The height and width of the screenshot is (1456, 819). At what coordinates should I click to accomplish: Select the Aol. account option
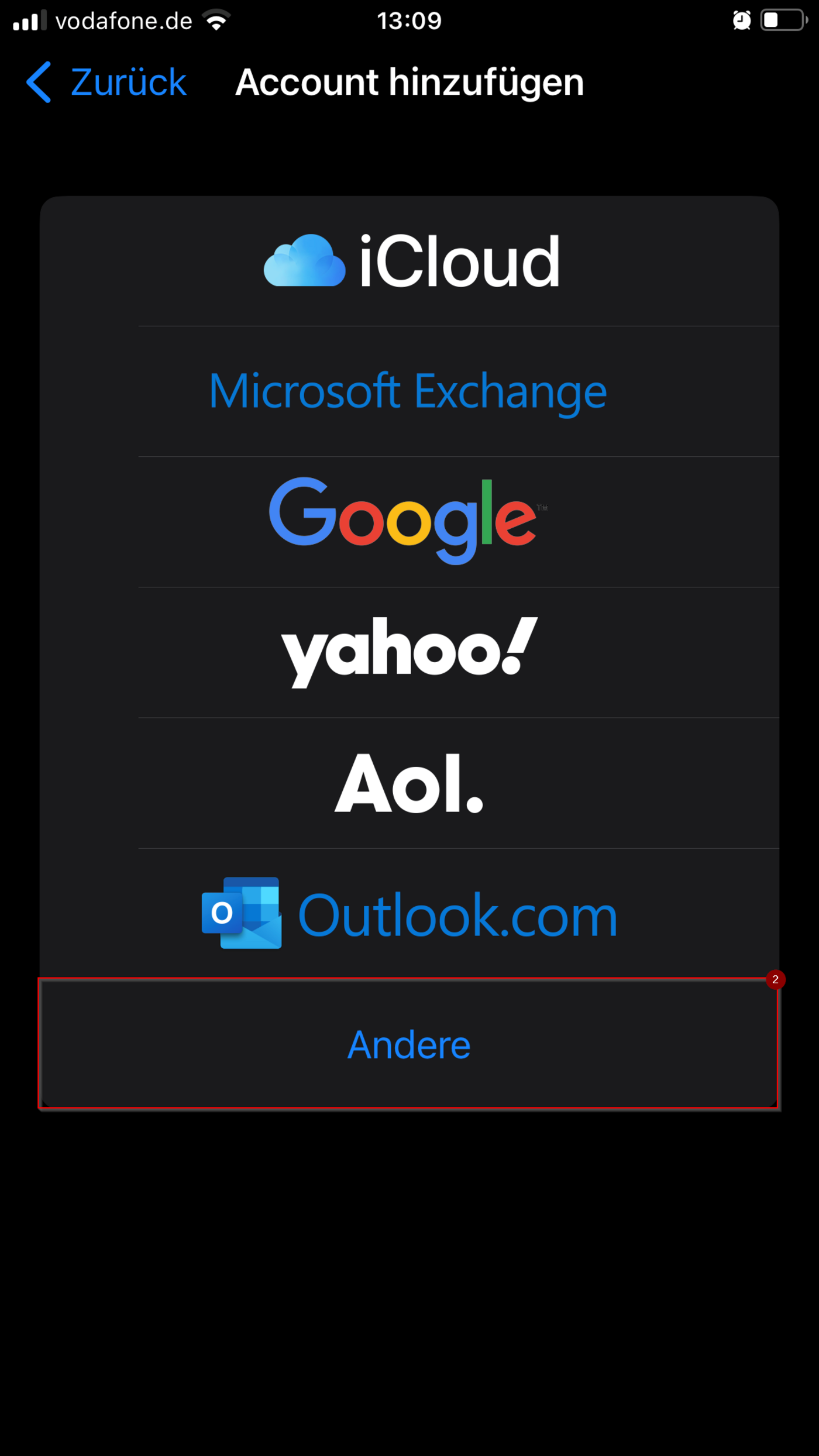(x=409, y=783)
